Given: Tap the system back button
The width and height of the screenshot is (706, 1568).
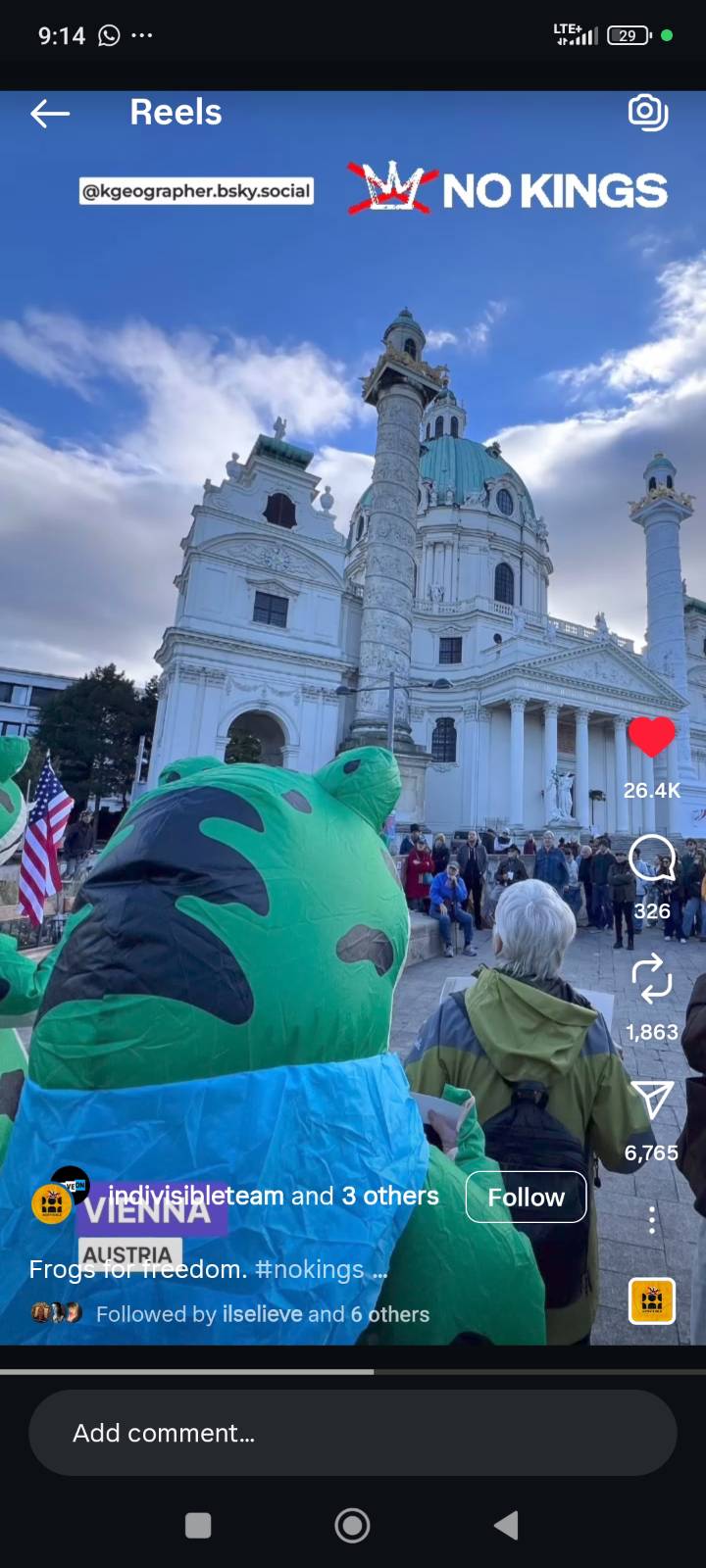Looking at the screenshot, I should [506, 1525].
